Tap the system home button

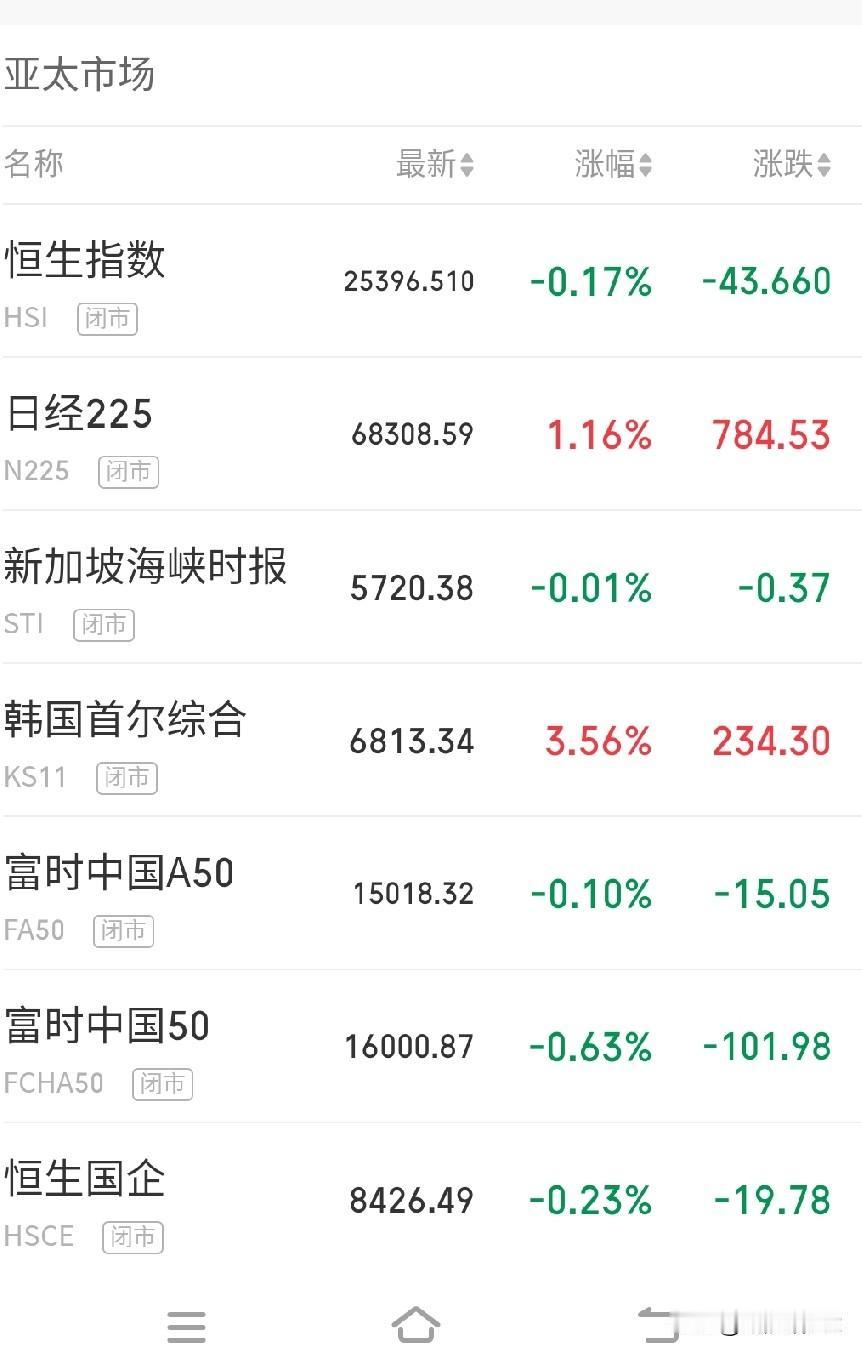416,1325
